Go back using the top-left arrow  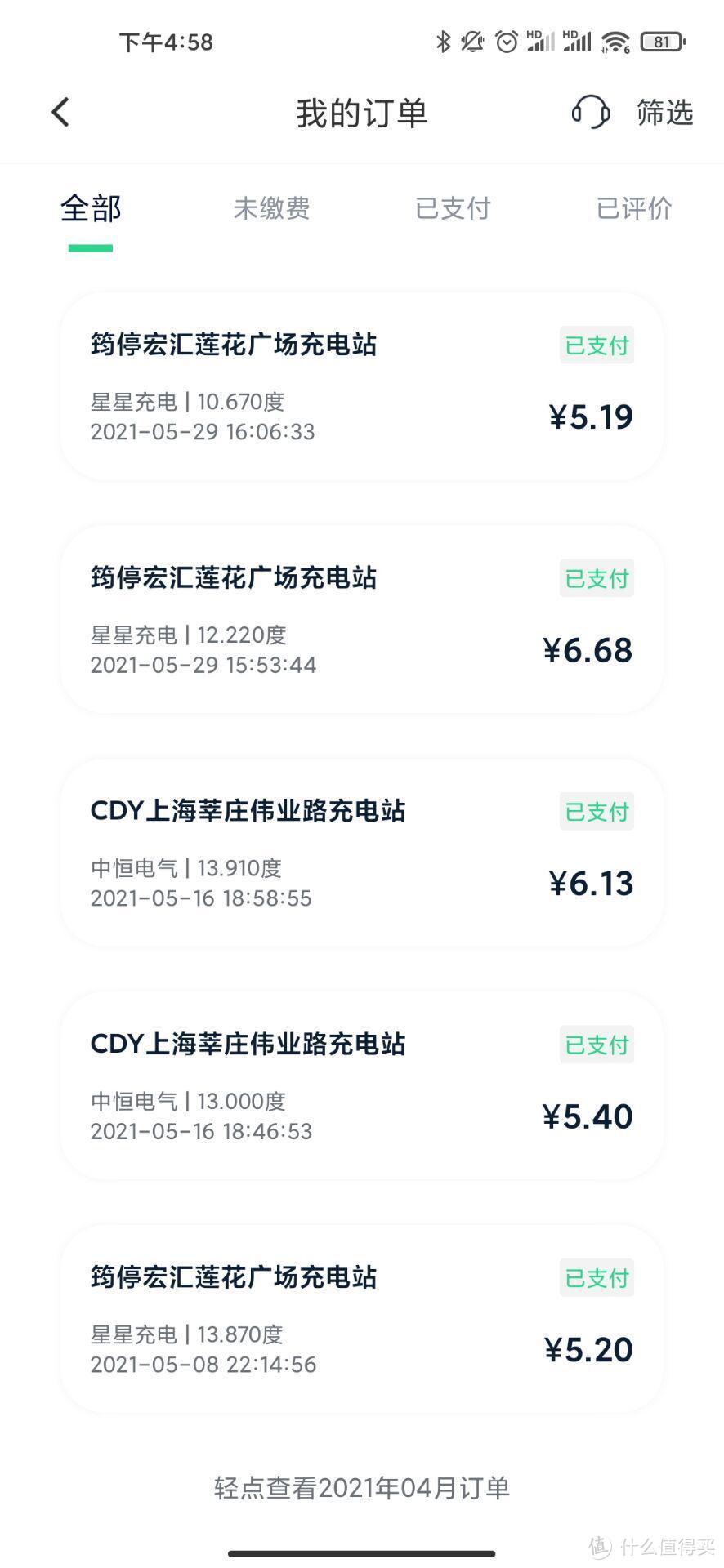[61, 113]
